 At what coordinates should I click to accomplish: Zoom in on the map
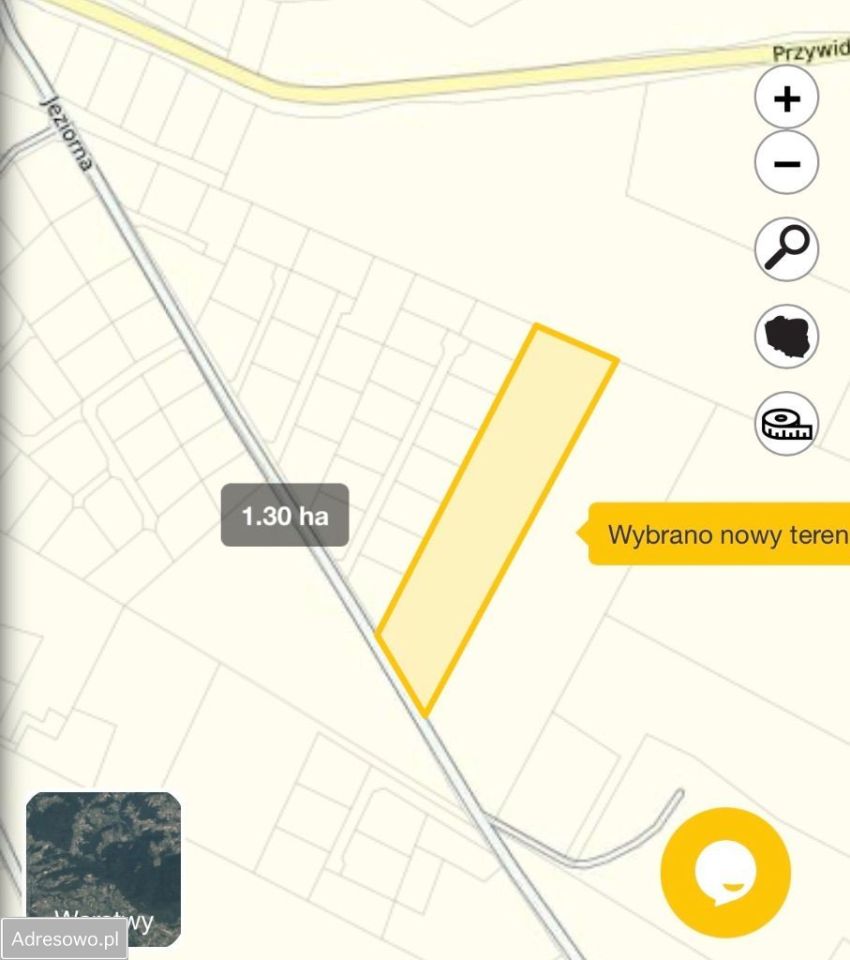click(787, 99)
